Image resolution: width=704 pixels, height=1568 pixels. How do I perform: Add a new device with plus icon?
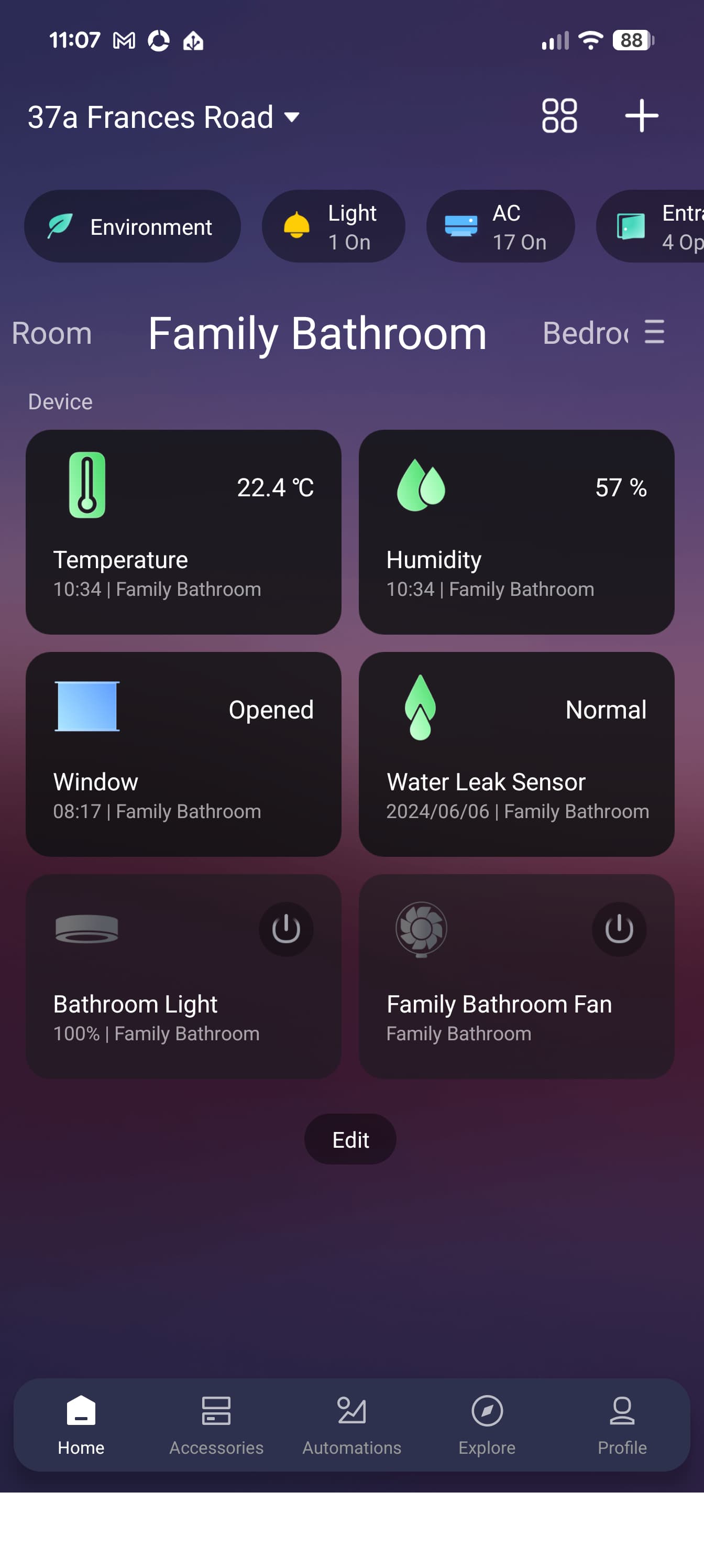(x=641, y=116)
